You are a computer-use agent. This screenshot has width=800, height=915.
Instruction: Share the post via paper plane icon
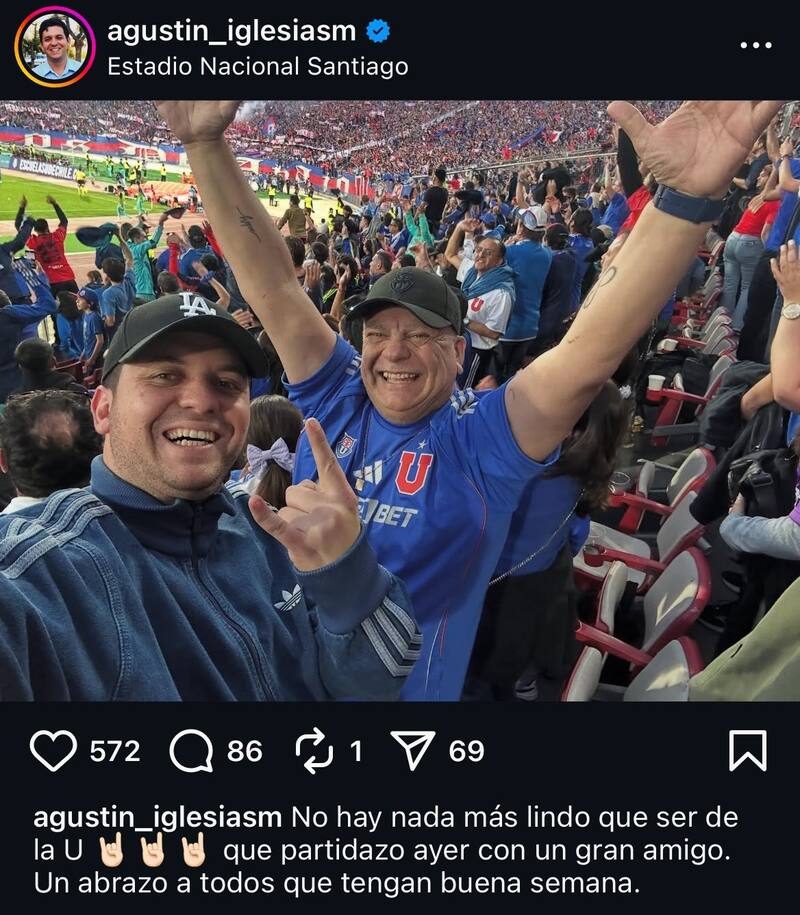point(412,751)
